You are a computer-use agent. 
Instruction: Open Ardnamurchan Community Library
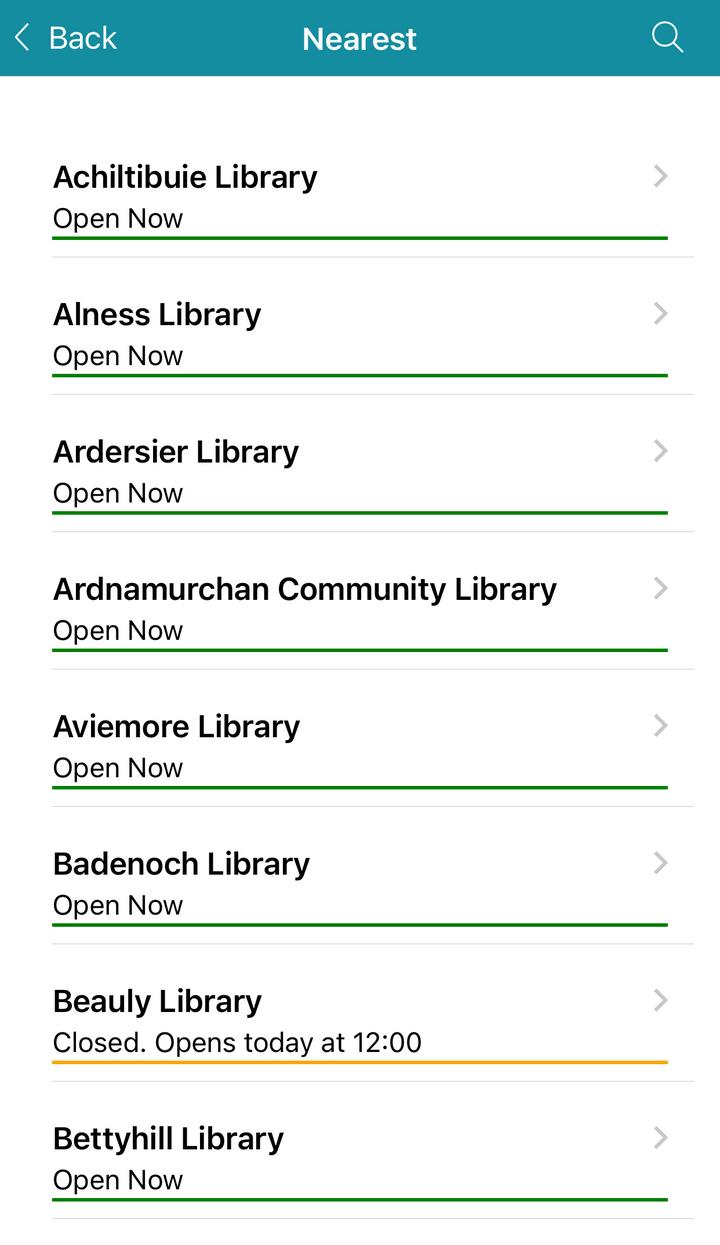360,608
